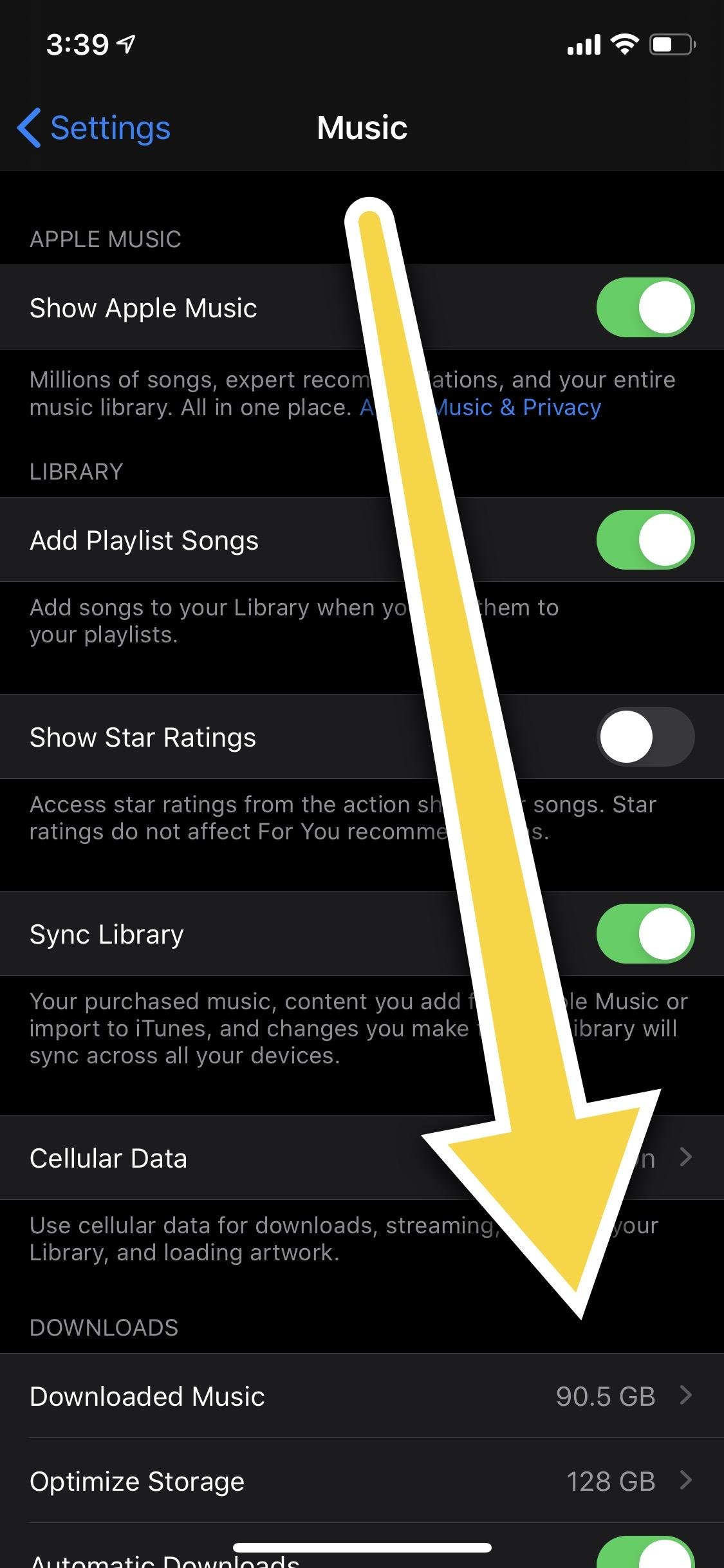724x1568 pixels.
Task: Disable Add Playlist Songs
Action: [645, 540]
